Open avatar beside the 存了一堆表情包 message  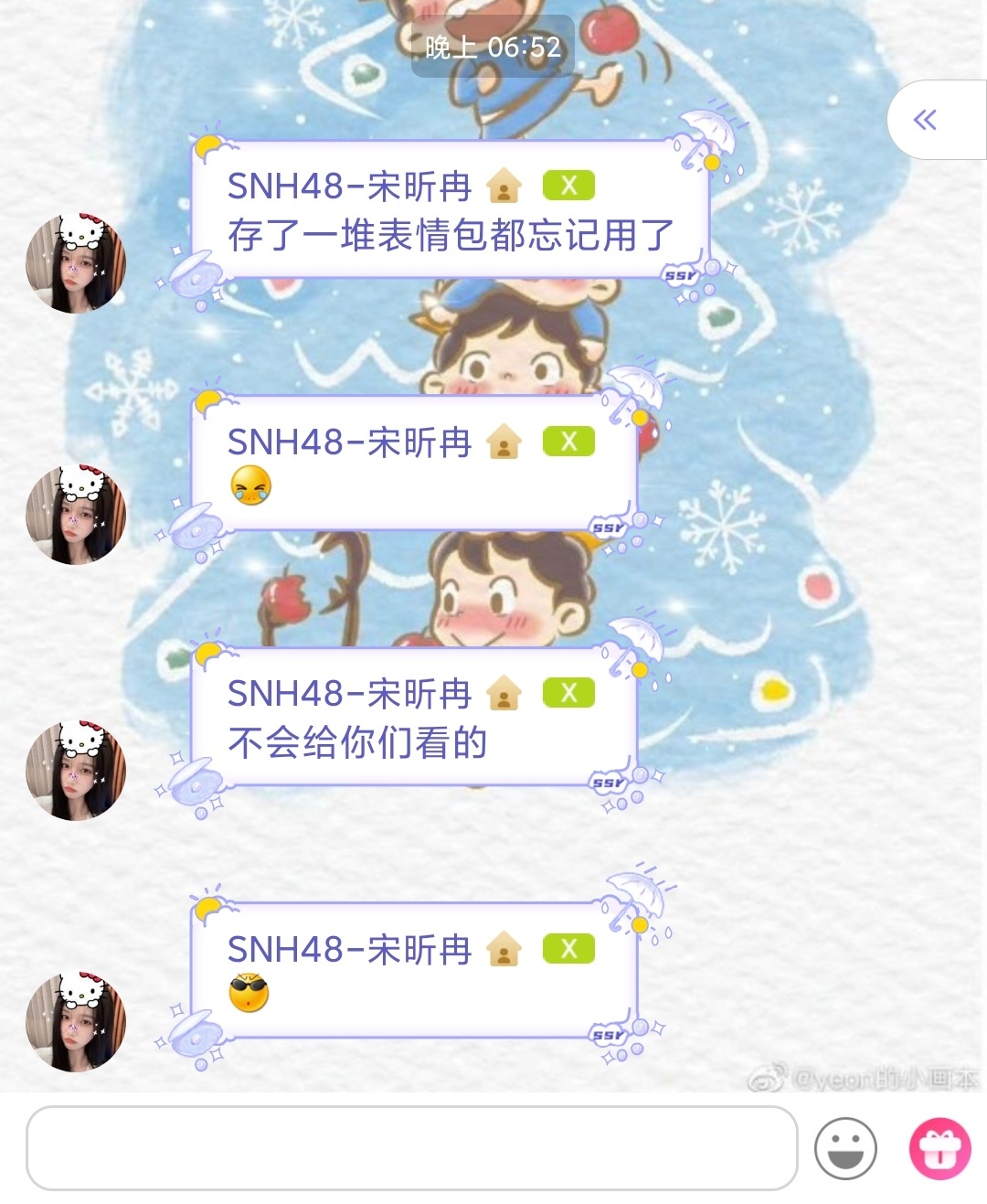(x=76, y=264)
